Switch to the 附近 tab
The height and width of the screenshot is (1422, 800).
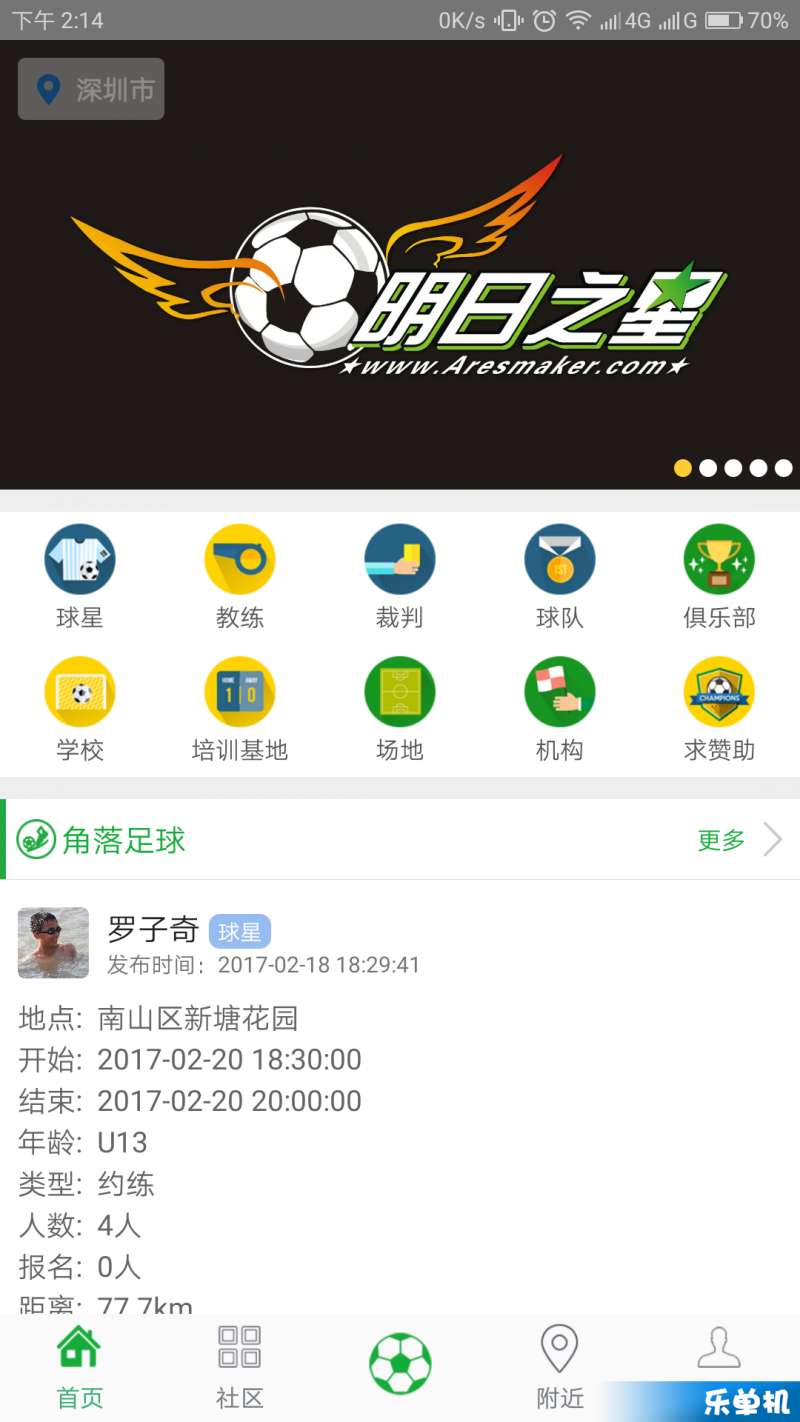(559, 1366)
